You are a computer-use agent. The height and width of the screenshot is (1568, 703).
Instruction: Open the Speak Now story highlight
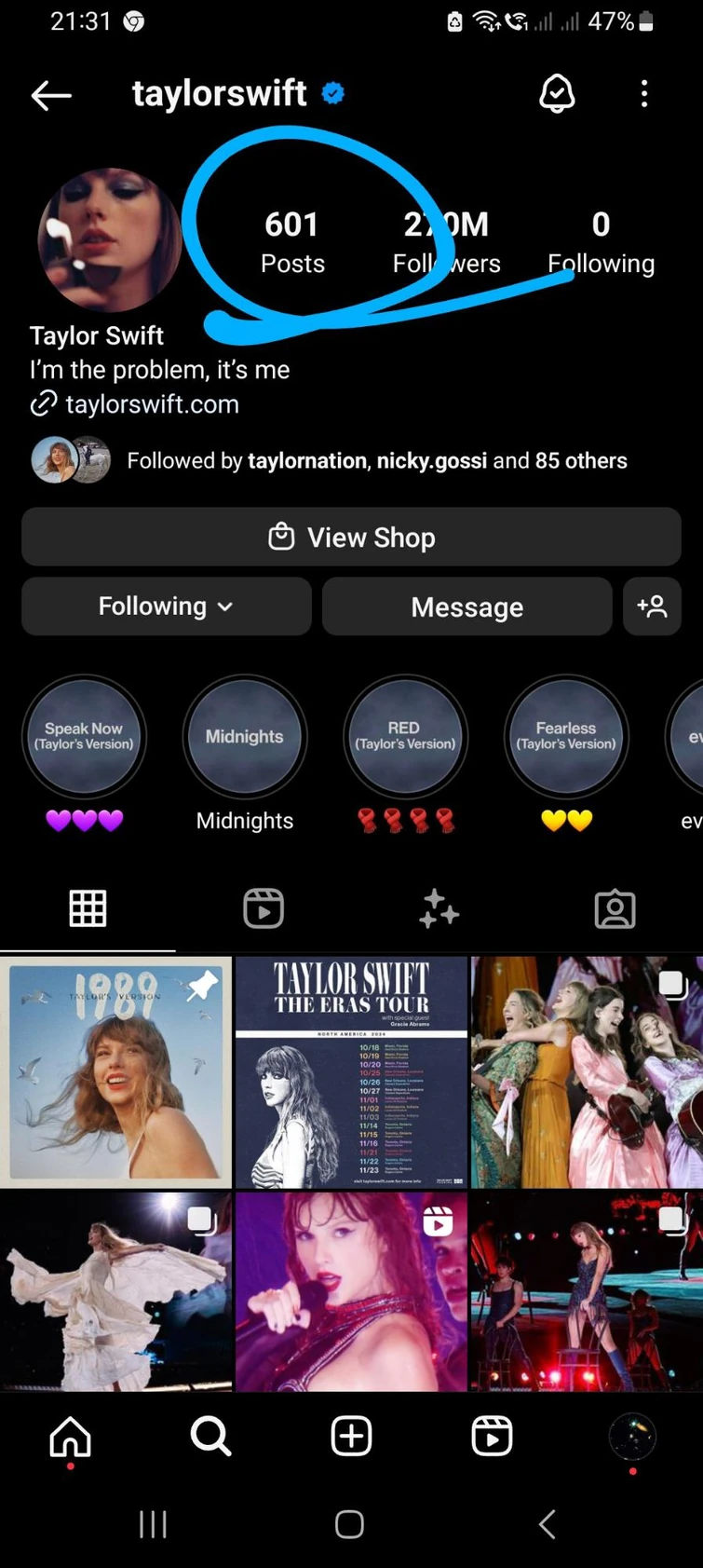[x=85, y=736]
